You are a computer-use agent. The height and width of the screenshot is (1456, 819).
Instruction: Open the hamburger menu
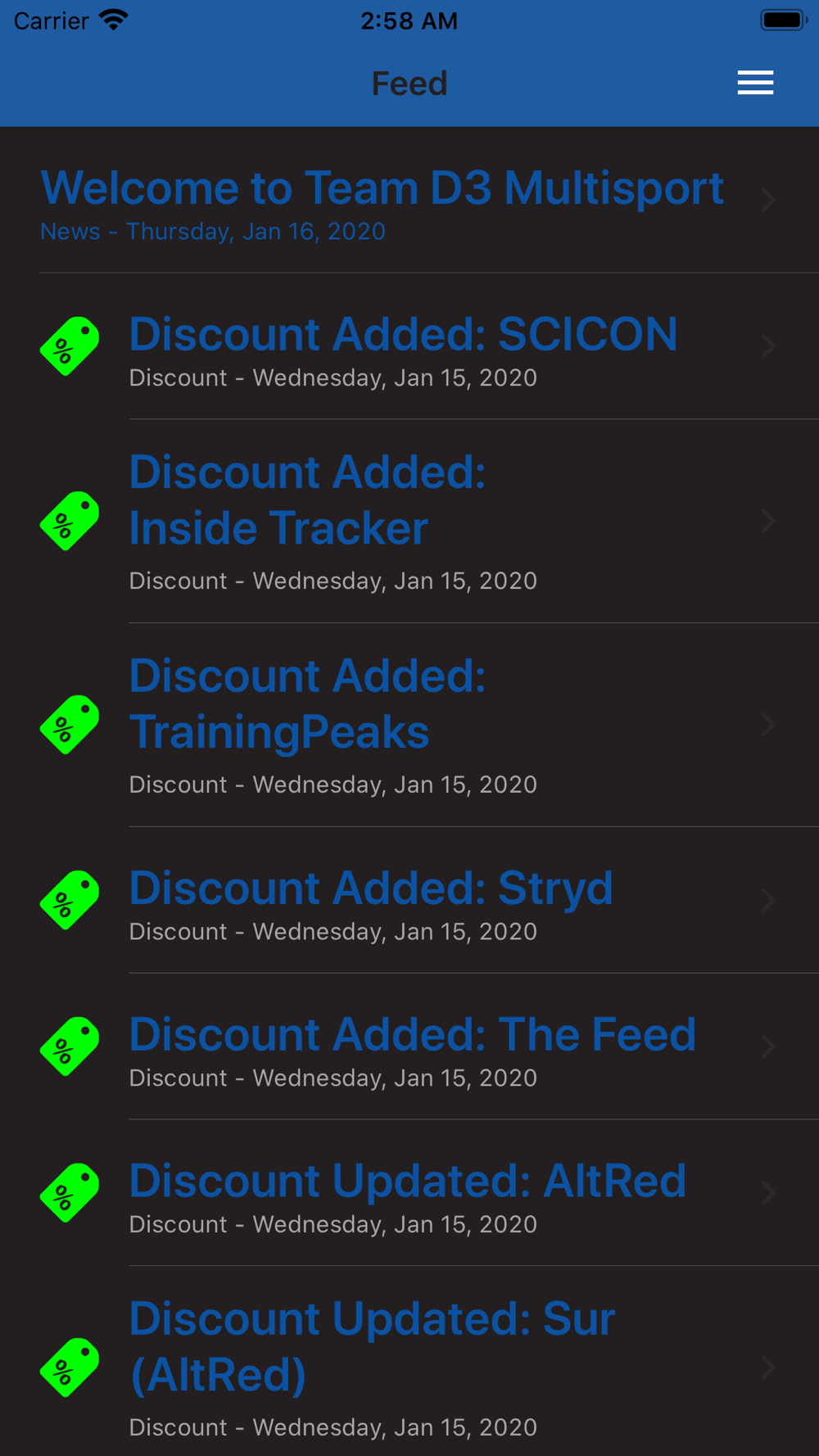point(755,83)
